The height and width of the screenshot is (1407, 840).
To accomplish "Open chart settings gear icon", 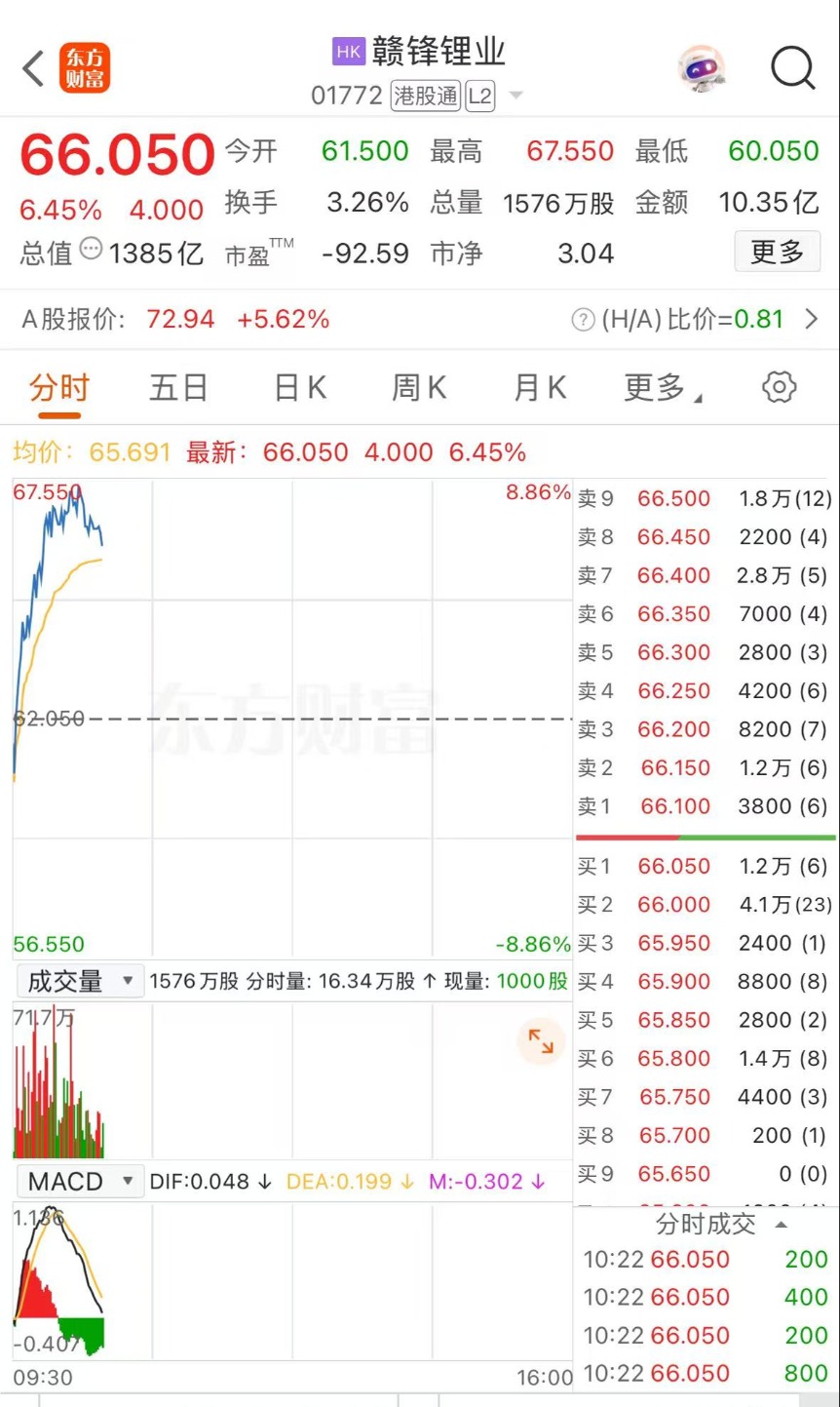I will 779,387.
